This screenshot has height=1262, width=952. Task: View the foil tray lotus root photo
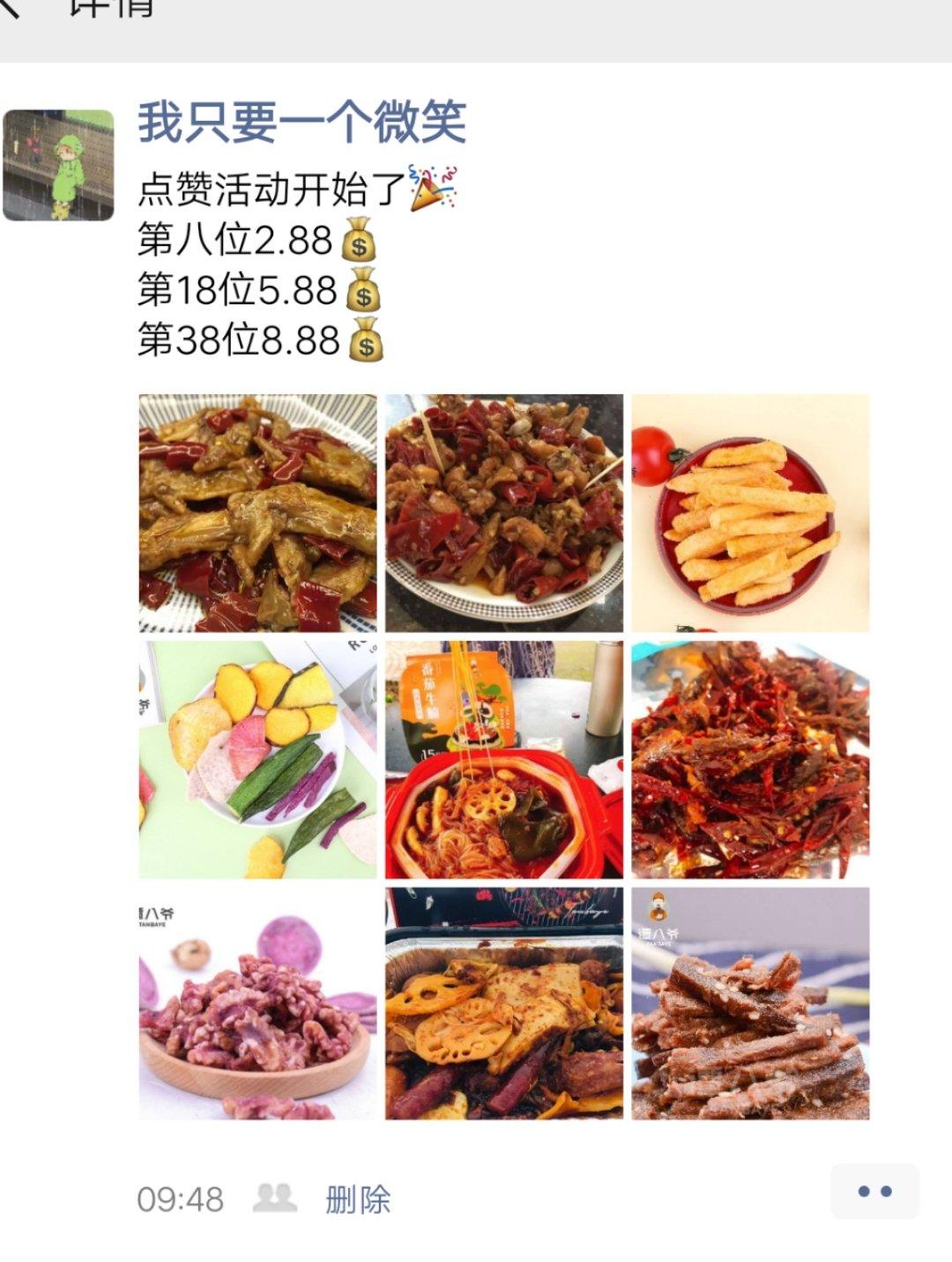pos(503,1004)
